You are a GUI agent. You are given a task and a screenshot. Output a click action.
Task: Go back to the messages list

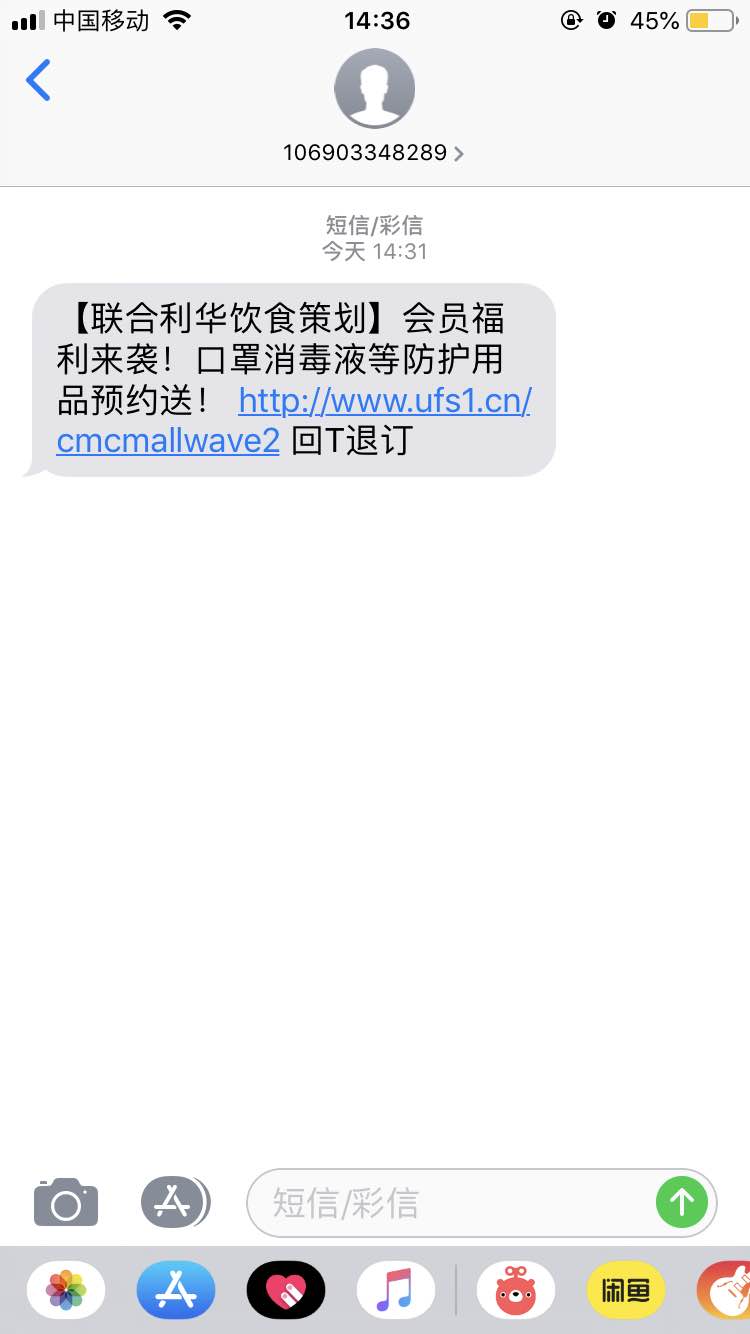(38, 80)
